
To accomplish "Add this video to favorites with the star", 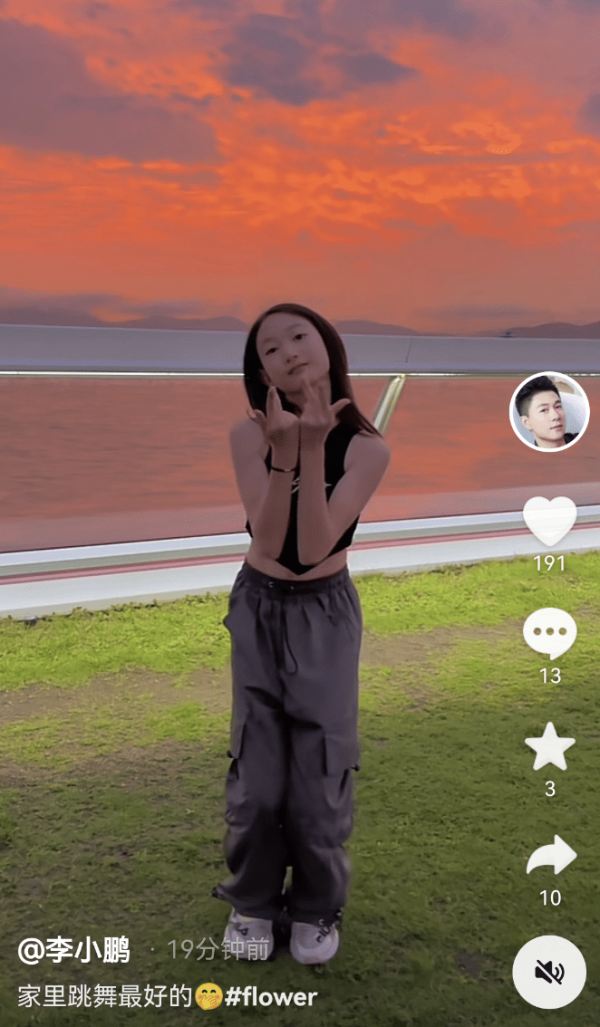I will 550,746.
